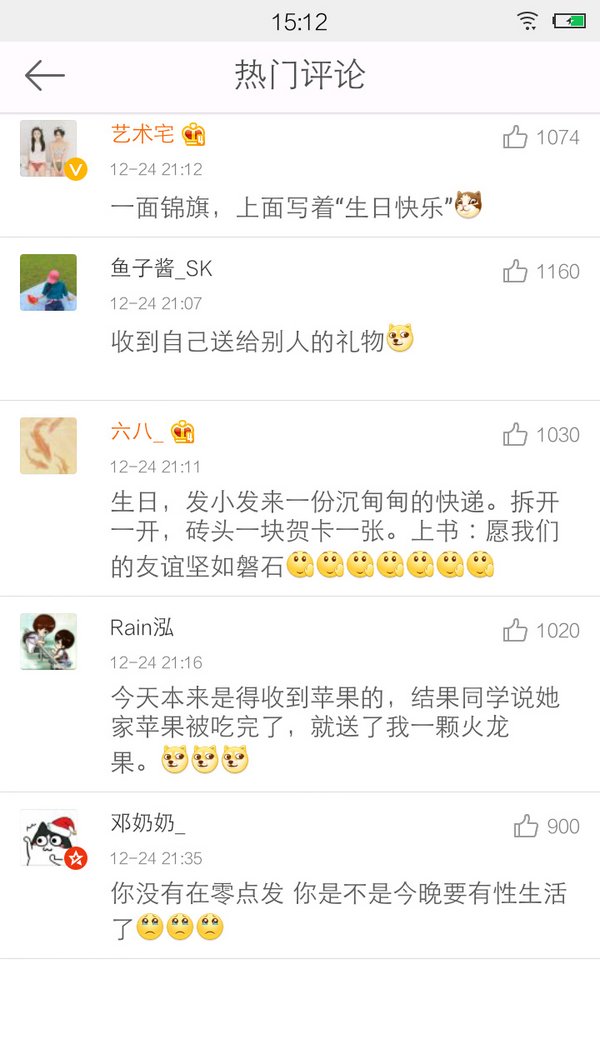This screenshot has width=600, height=1059.
Task: Like Rain泓's comment
Action: [515, 630]
